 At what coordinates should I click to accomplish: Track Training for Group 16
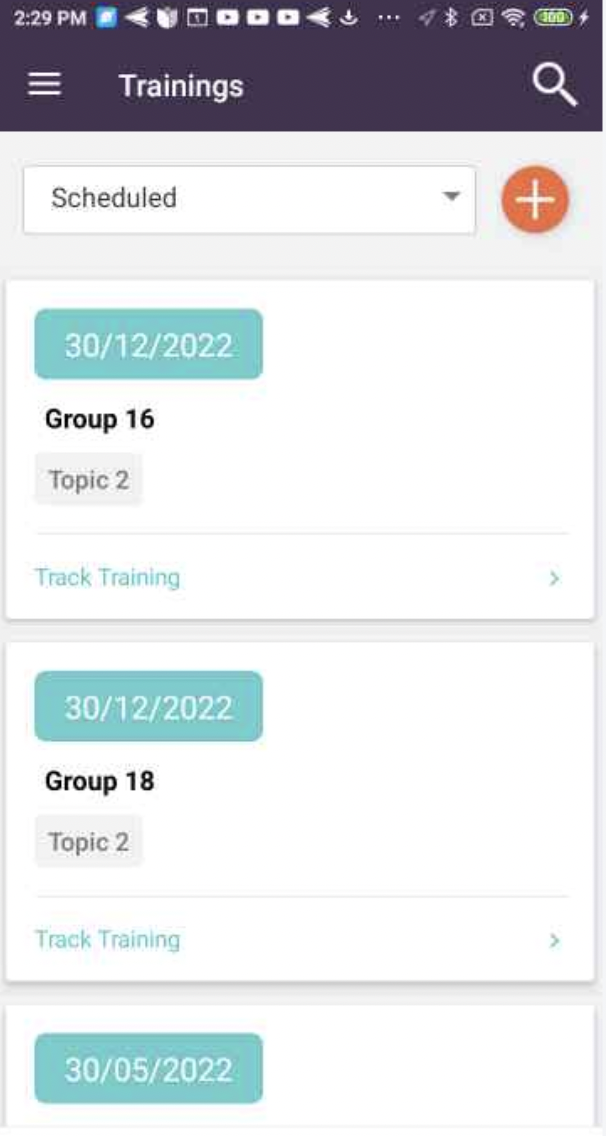108,577
